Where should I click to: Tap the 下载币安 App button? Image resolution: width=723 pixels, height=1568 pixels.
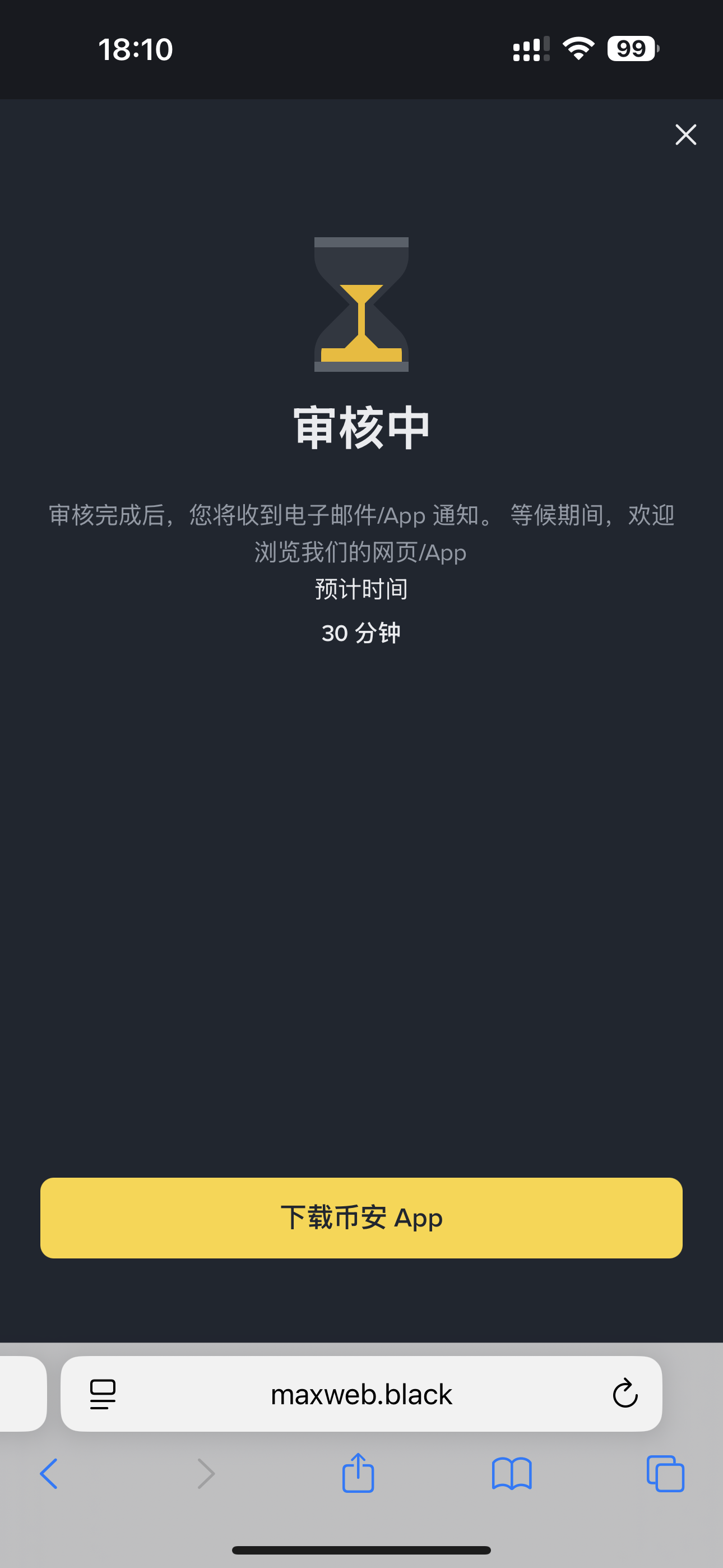[361, 1217]
